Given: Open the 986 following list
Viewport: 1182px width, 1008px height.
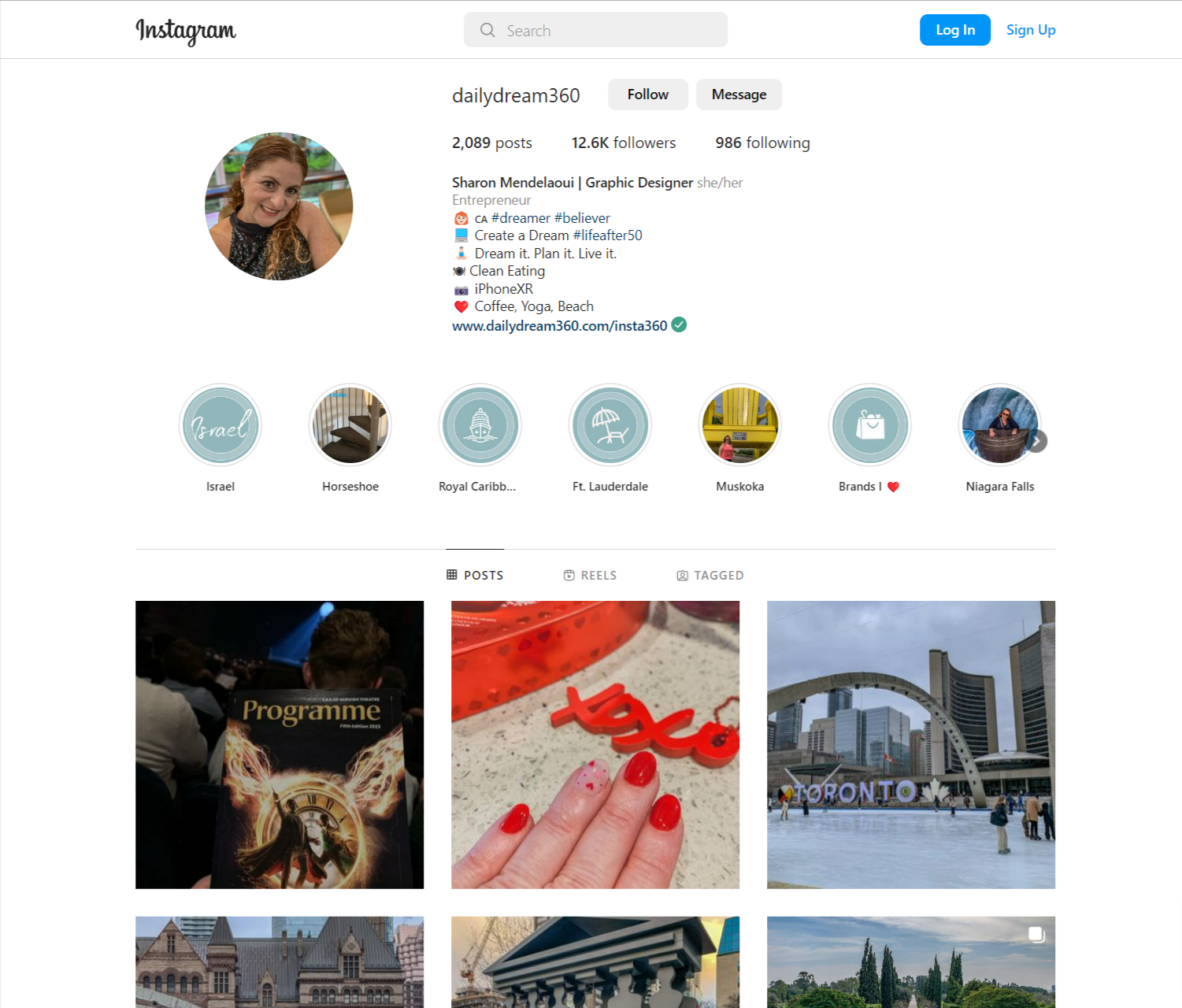Looking at the screenshot, I should 761,143.
